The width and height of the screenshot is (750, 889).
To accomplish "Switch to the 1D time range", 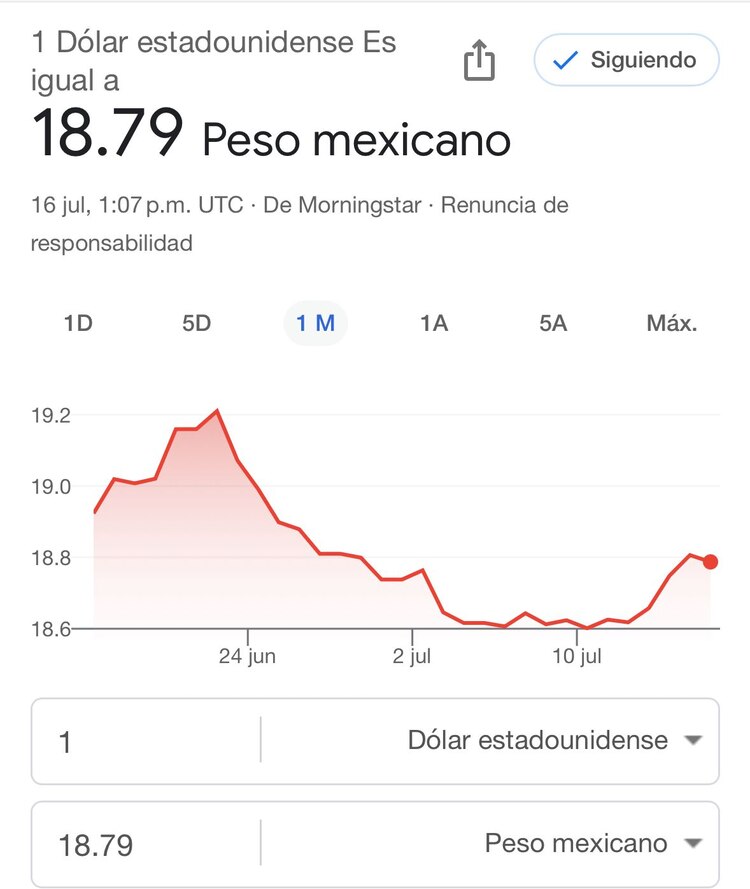I will click(80, 323).
